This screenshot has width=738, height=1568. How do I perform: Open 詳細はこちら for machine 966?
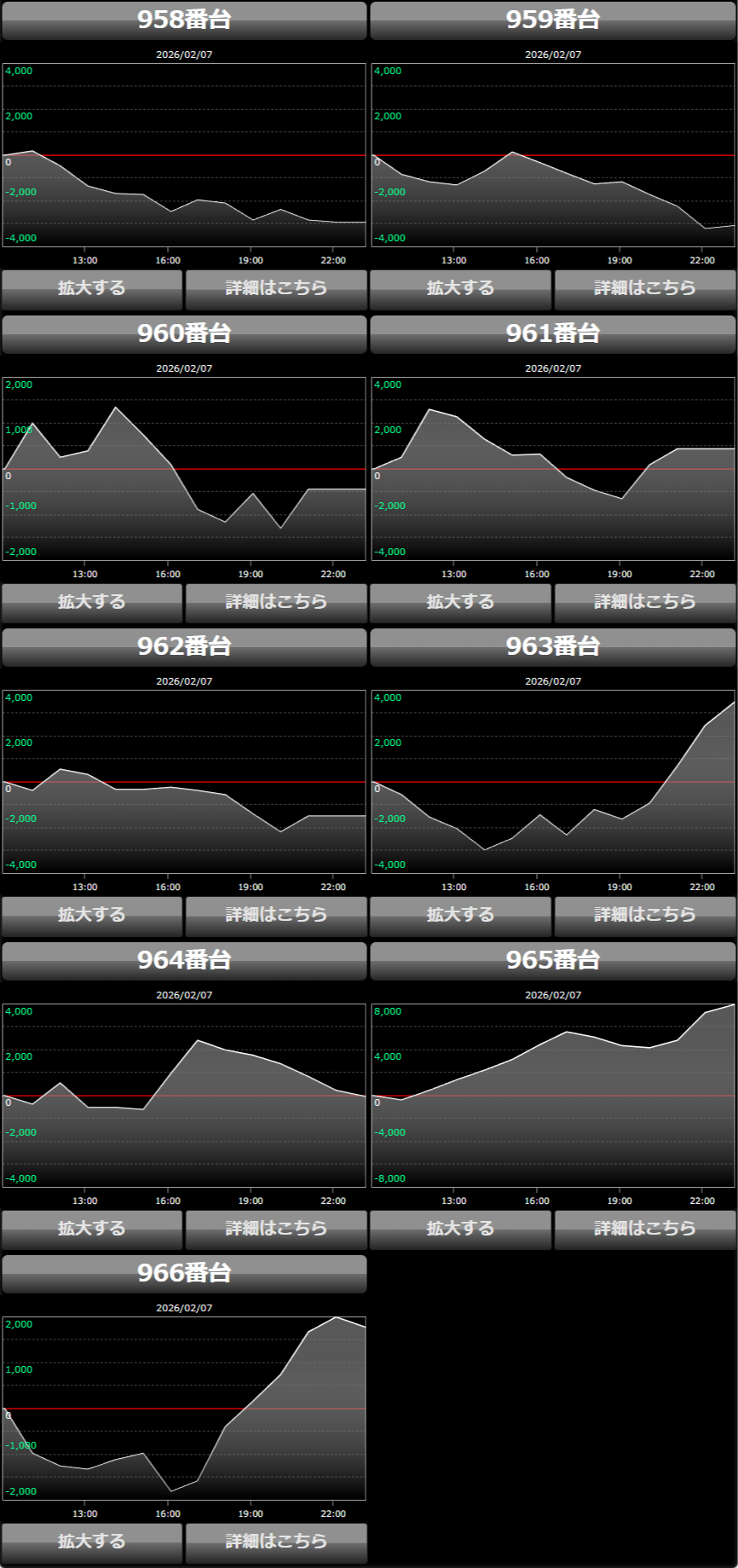tap(276, 1542)
